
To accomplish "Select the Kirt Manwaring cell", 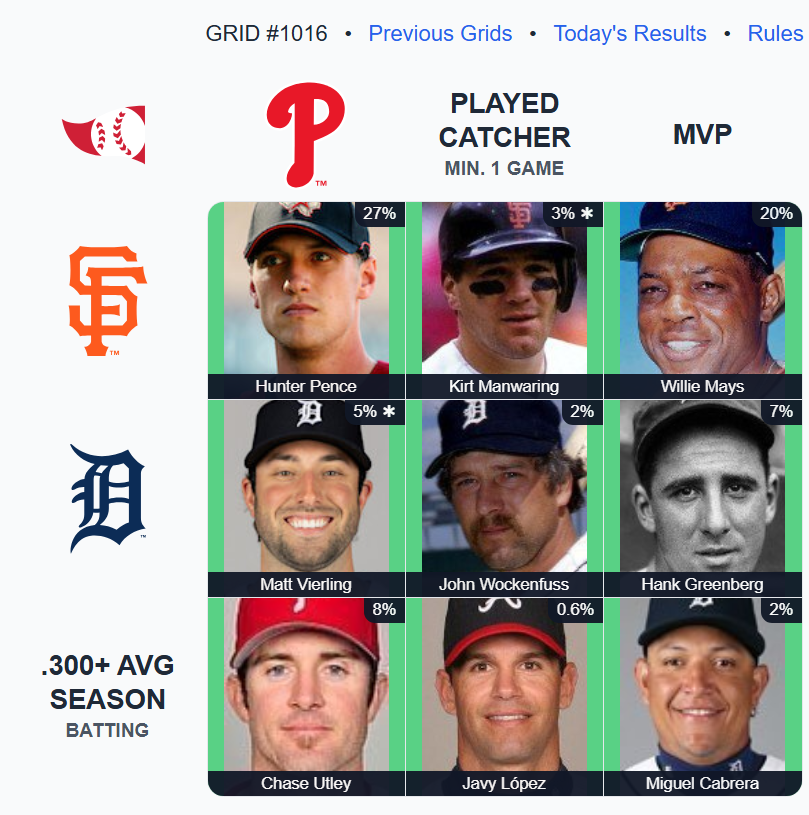I will [x=504, y=300].
